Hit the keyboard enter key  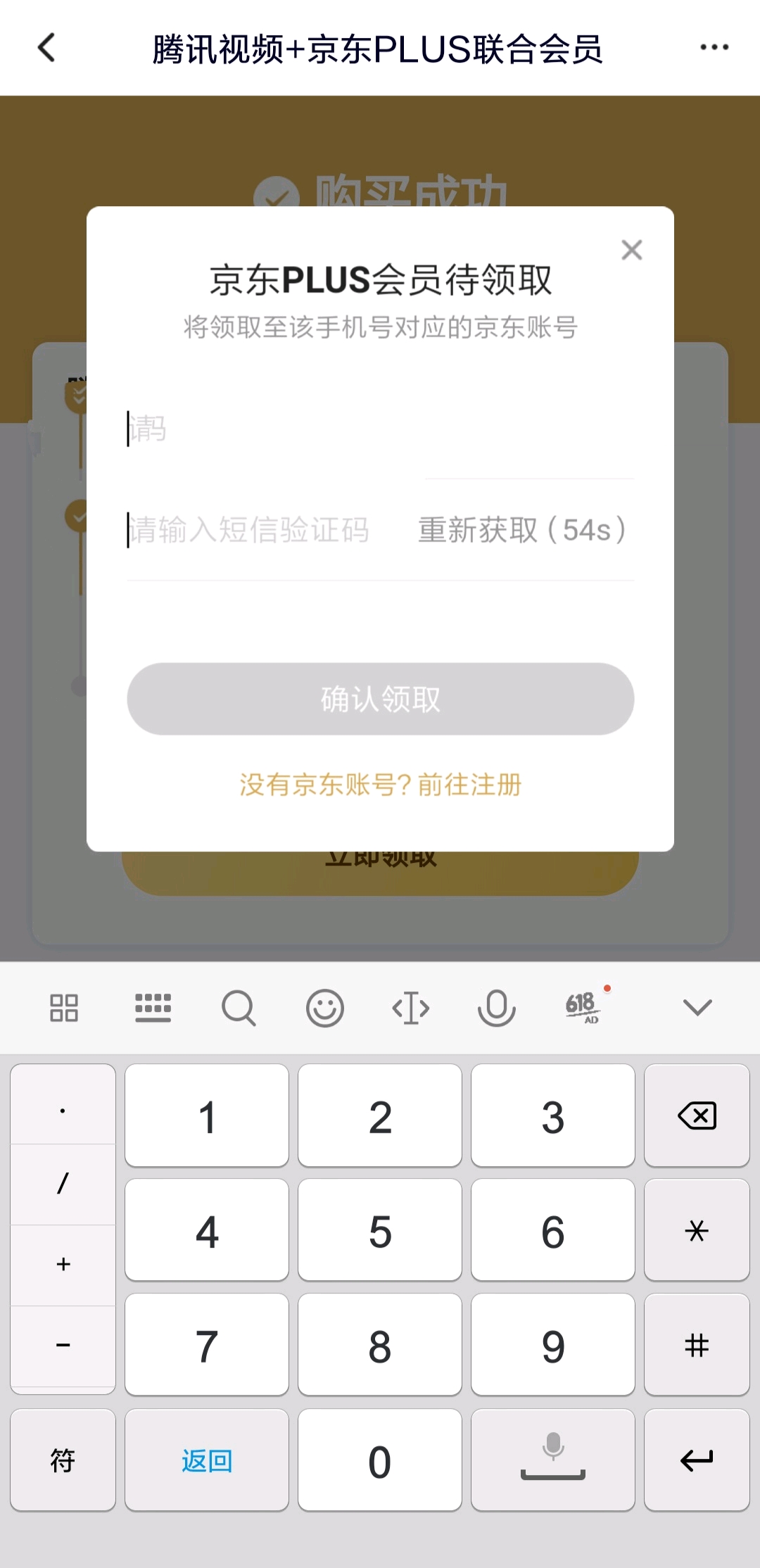(x=697, y=1460)
